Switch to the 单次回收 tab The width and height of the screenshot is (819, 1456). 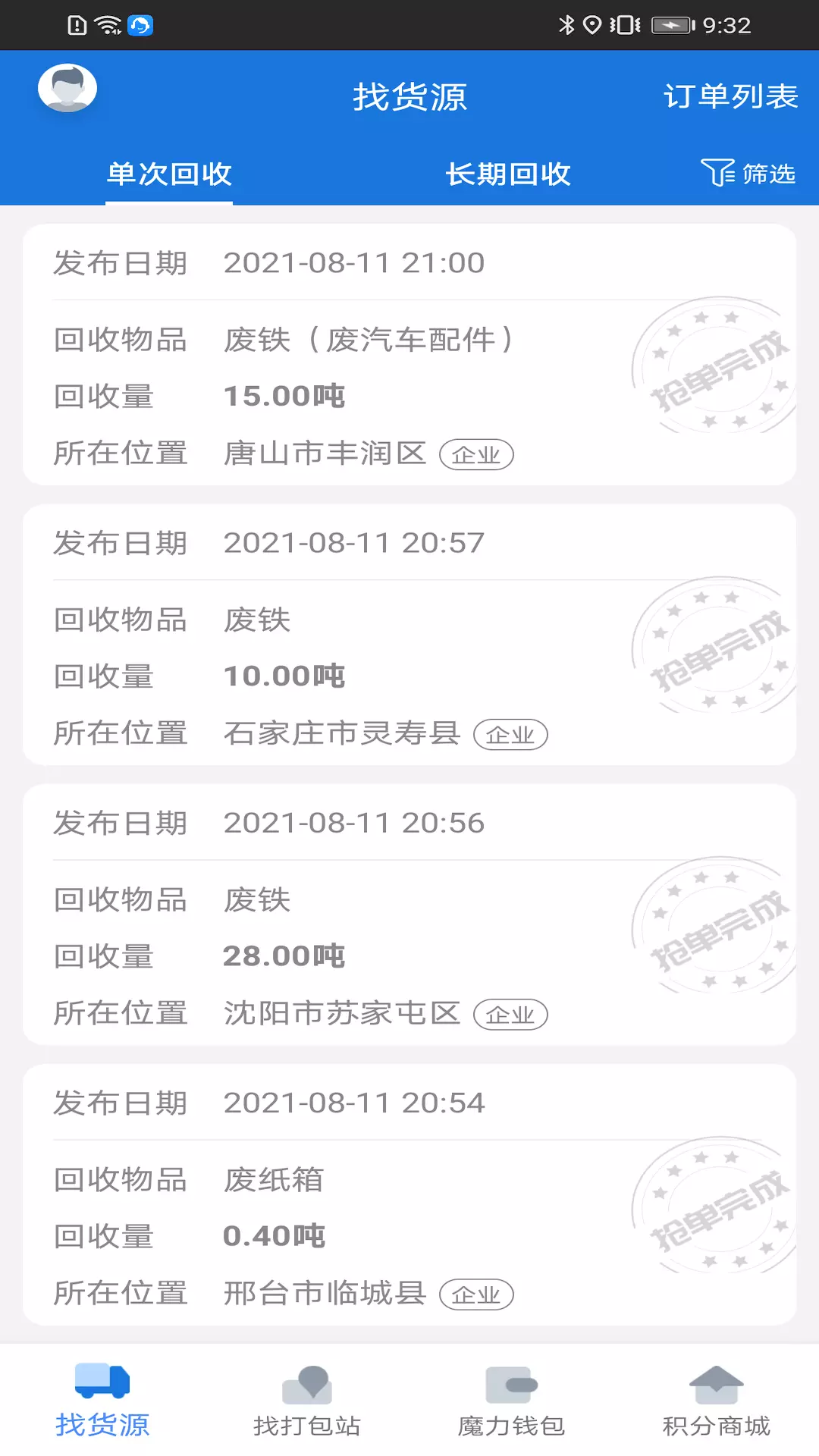169,174
